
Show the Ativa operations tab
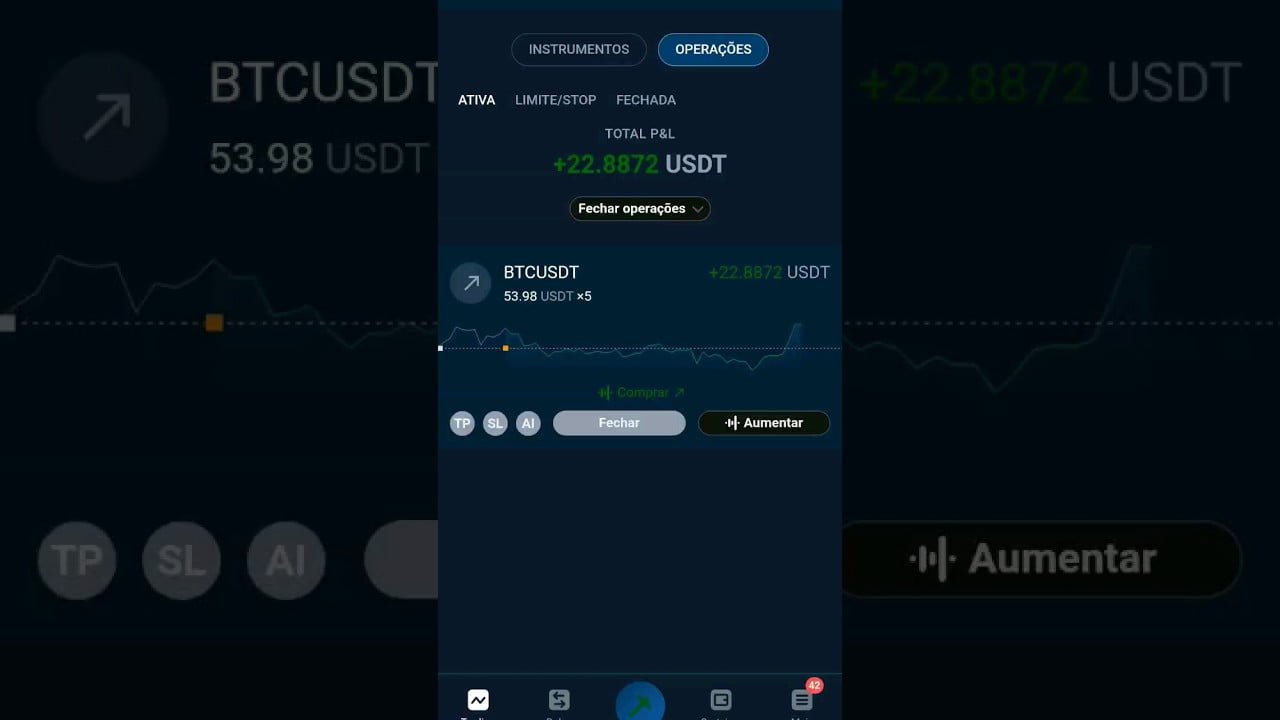476,100
